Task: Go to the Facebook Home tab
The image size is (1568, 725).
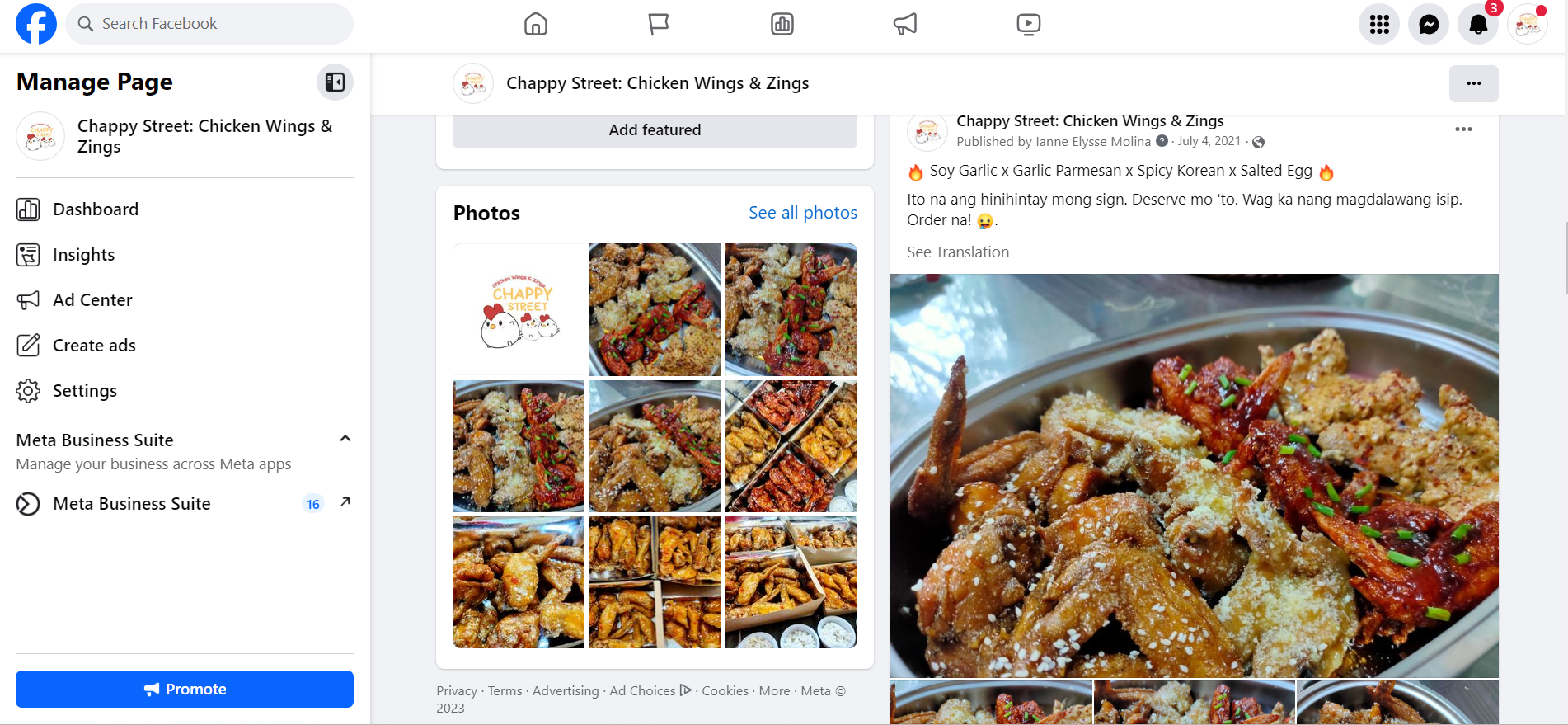Action: 536,24
